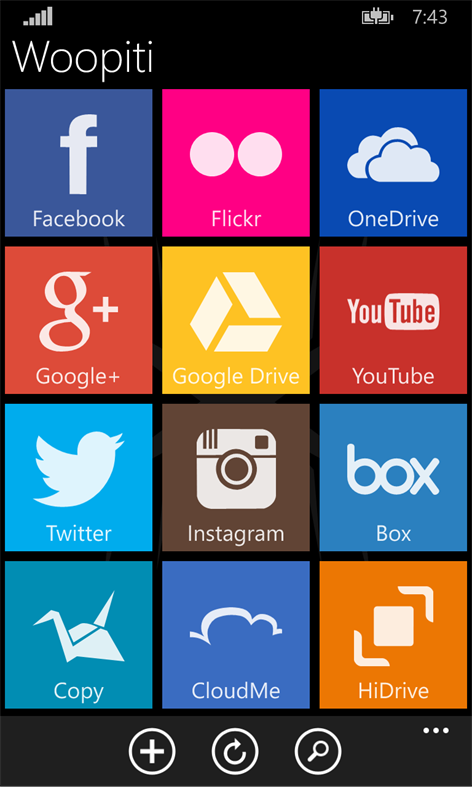The image size is (472, 787).
Task: Open the Google Drive tile
Action: (236, 320)
